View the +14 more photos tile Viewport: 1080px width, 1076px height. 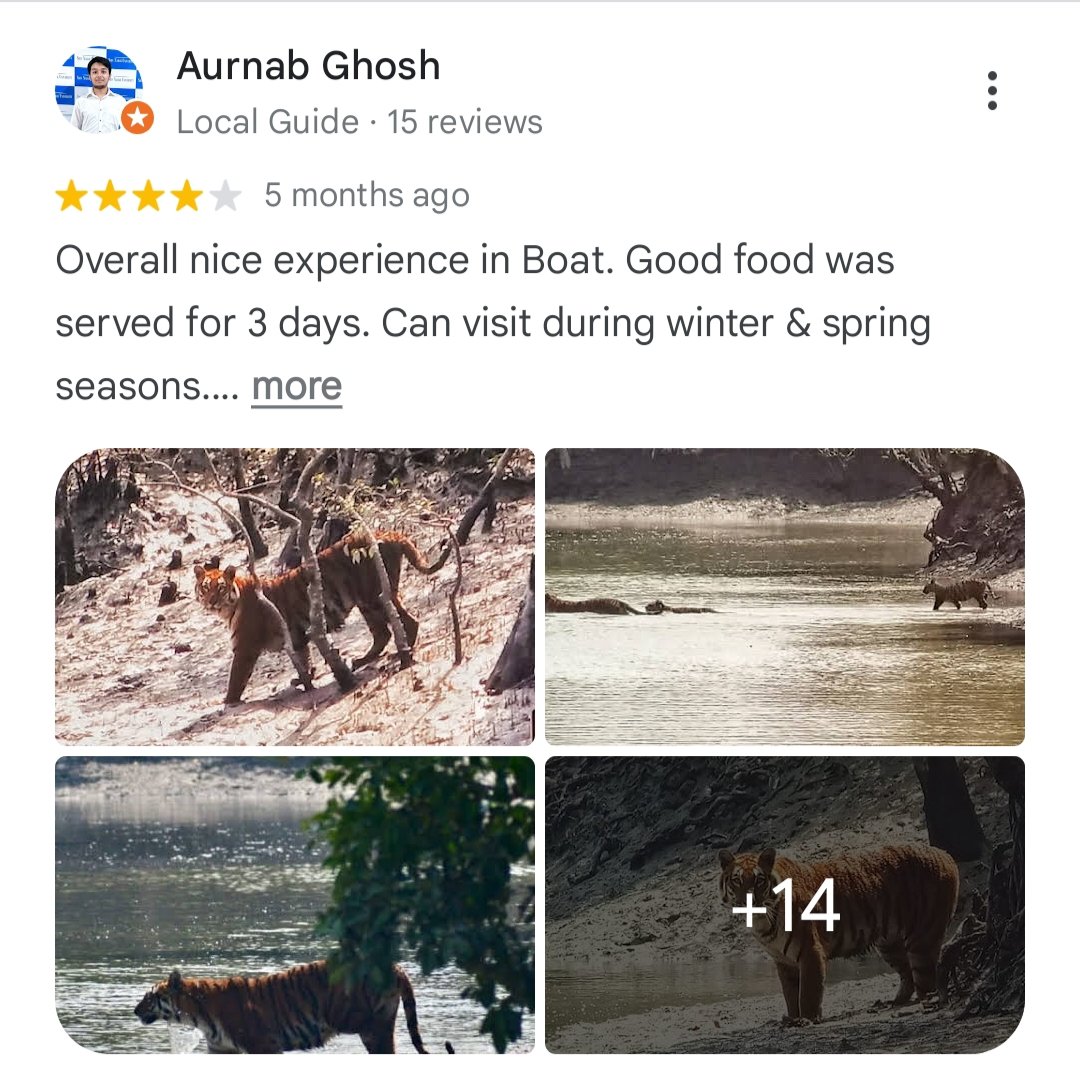(x=784, y=904)
